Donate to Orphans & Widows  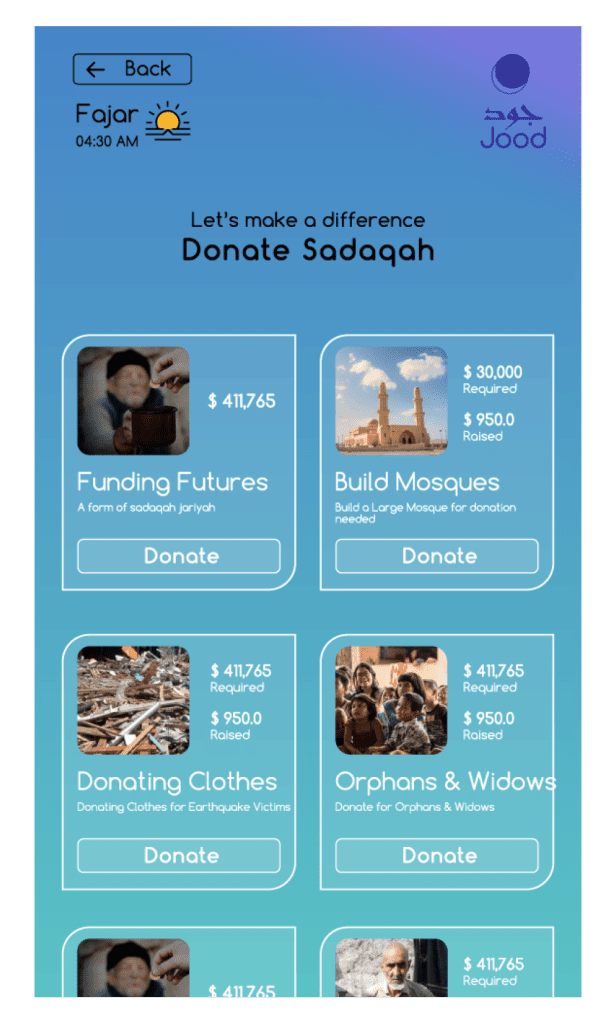point(437,856)
